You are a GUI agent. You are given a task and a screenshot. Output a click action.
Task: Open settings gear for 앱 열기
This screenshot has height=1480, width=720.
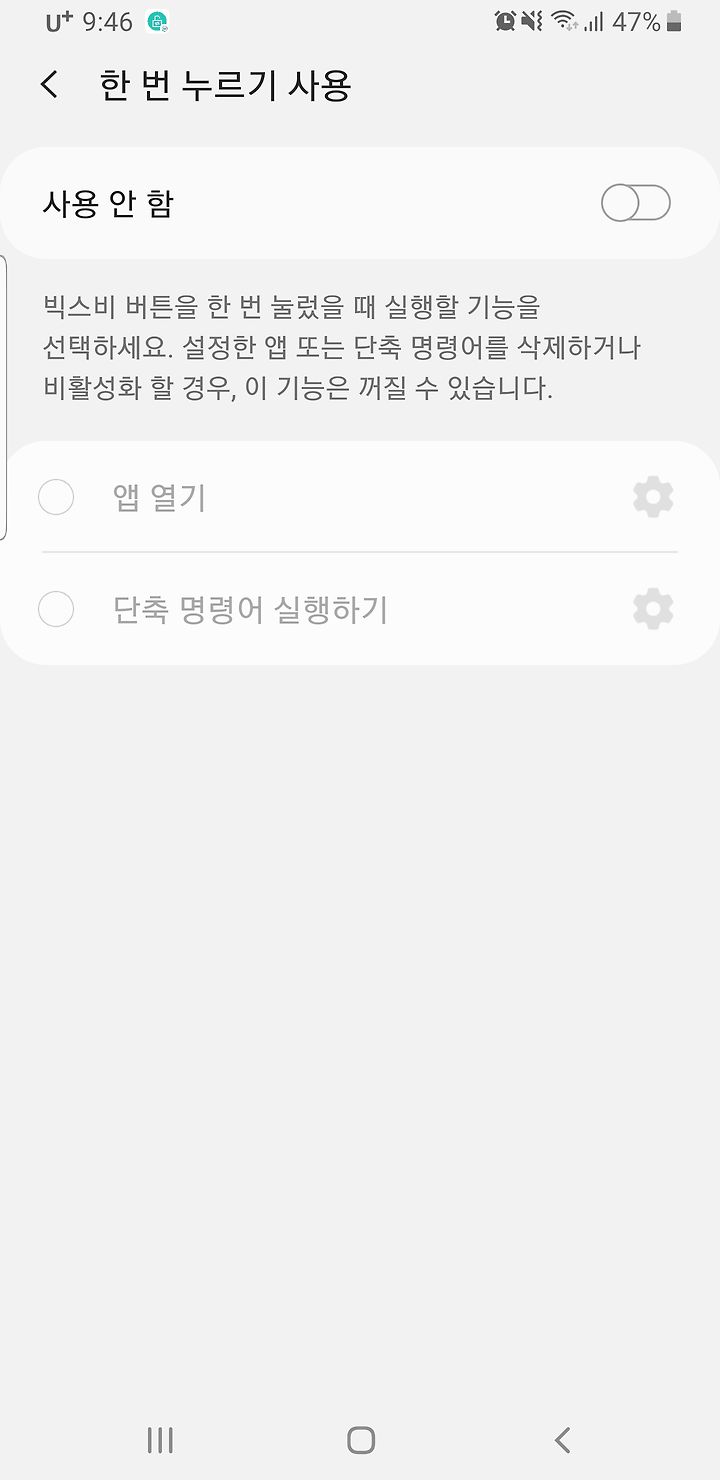653,497
